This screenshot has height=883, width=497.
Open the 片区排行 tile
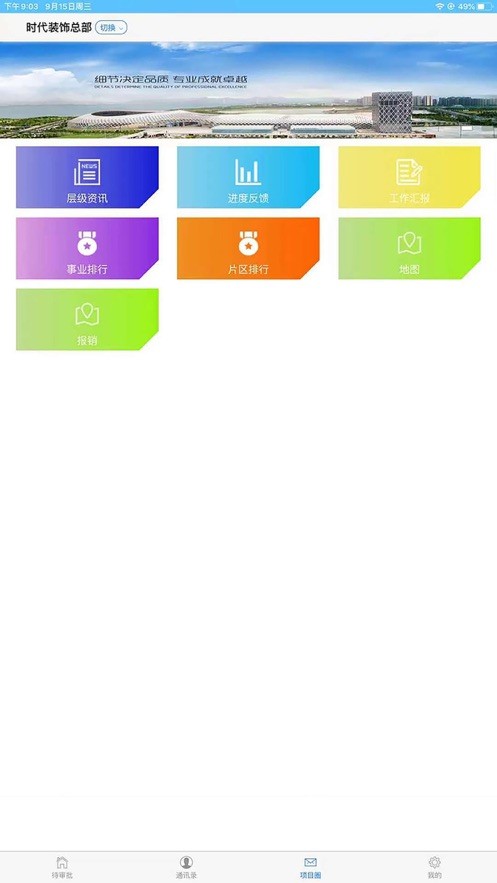[x=248, y=248]
